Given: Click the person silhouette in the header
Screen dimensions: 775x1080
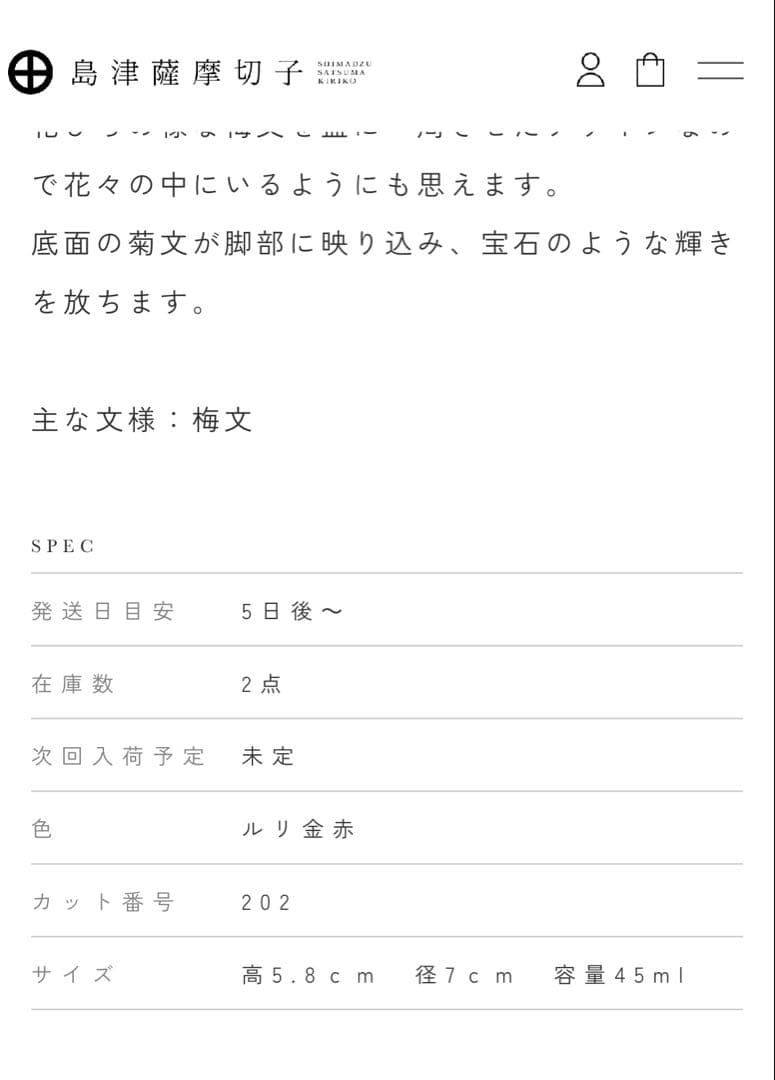Looking at the screenshot, I should (x=590, y=71).
